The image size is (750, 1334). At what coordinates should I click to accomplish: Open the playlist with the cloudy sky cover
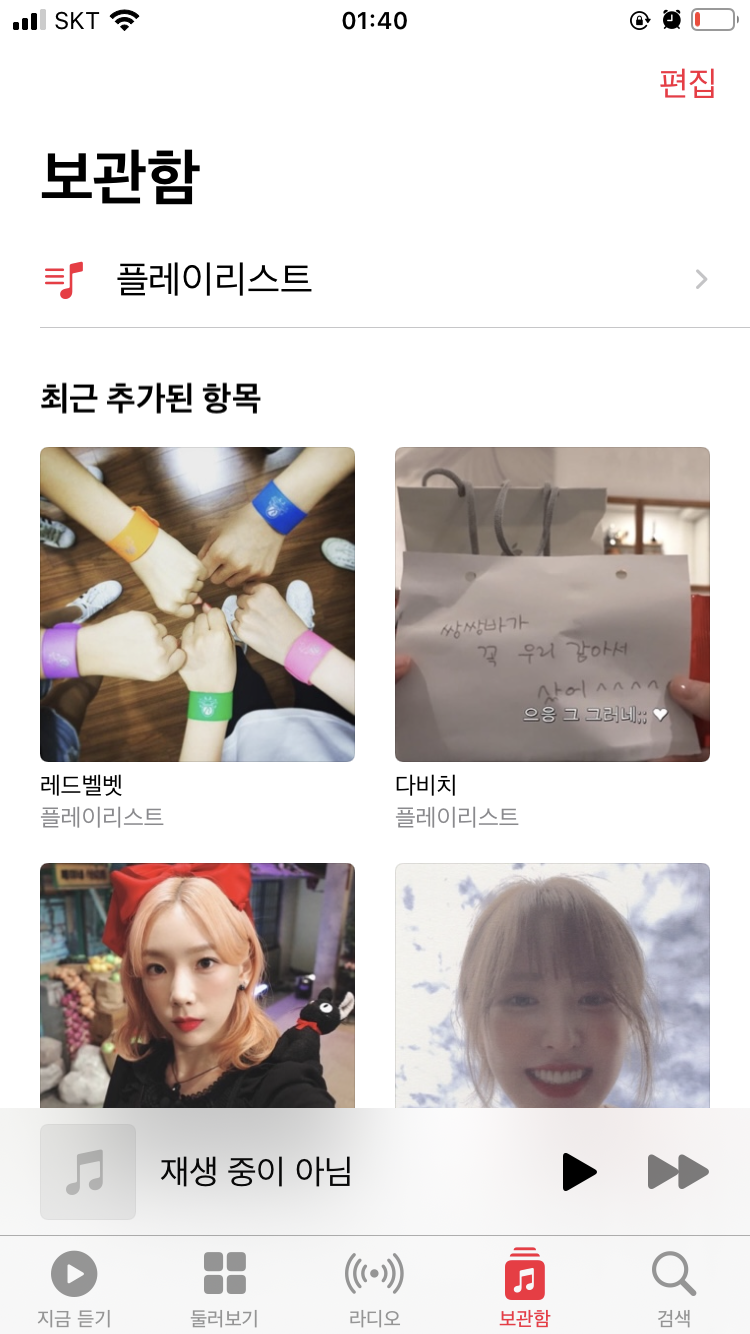(552, 985)
